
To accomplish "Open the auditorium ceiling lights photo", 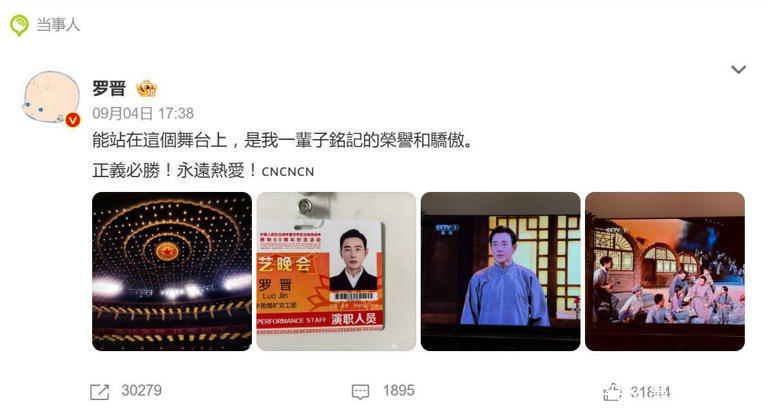I will (x=171, y=271).
